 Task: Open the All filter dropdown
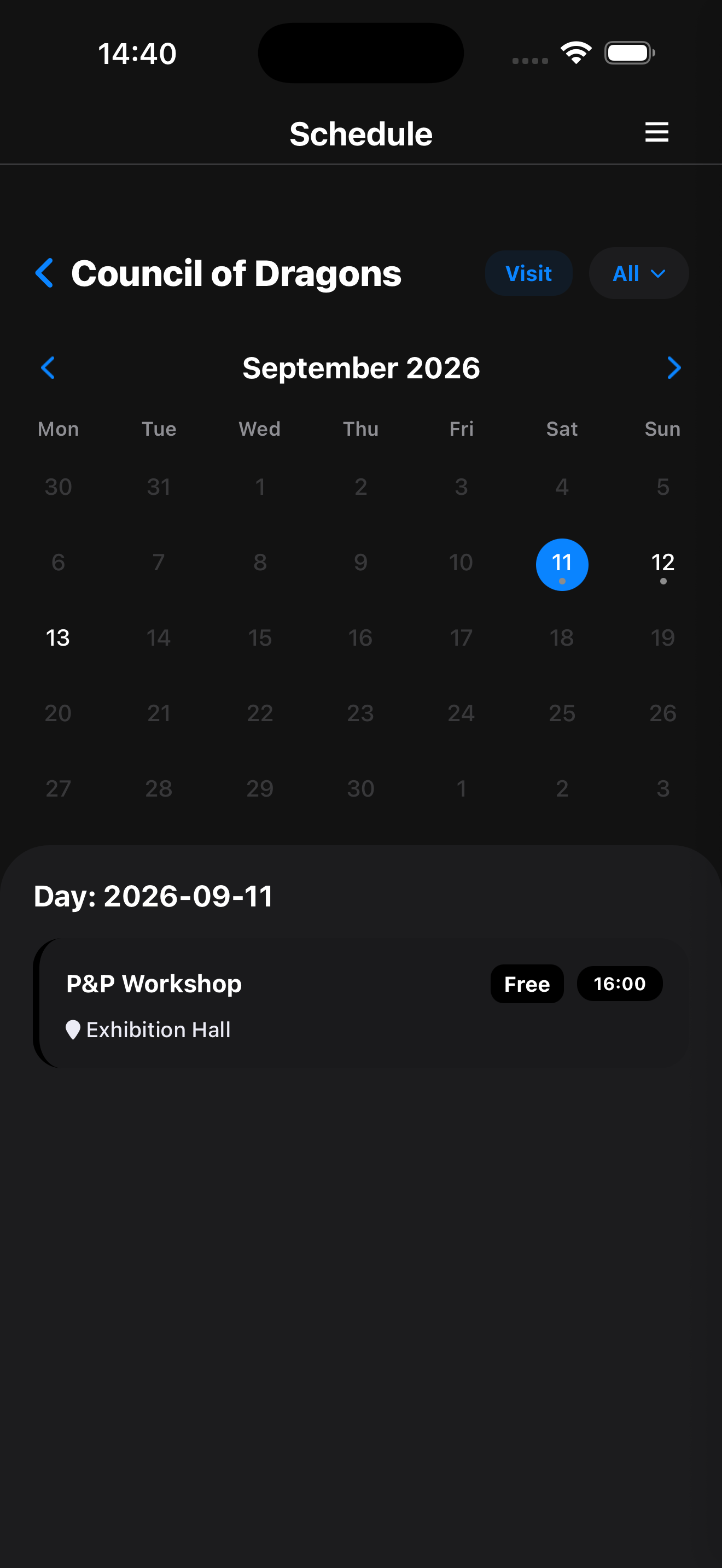pos(639,273)
